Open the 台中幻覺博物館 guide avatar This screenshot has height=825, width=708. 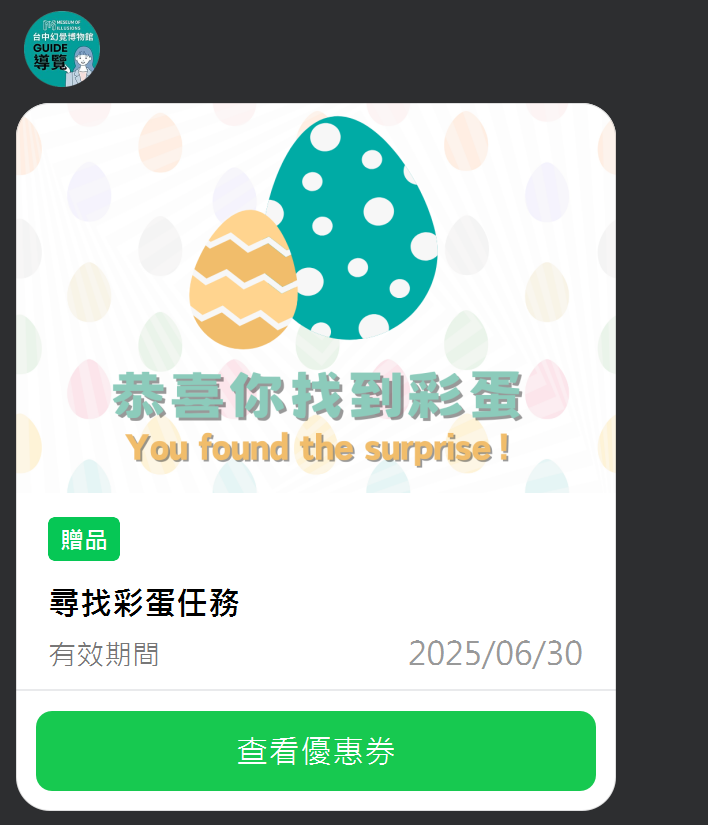tap(62, 49)
